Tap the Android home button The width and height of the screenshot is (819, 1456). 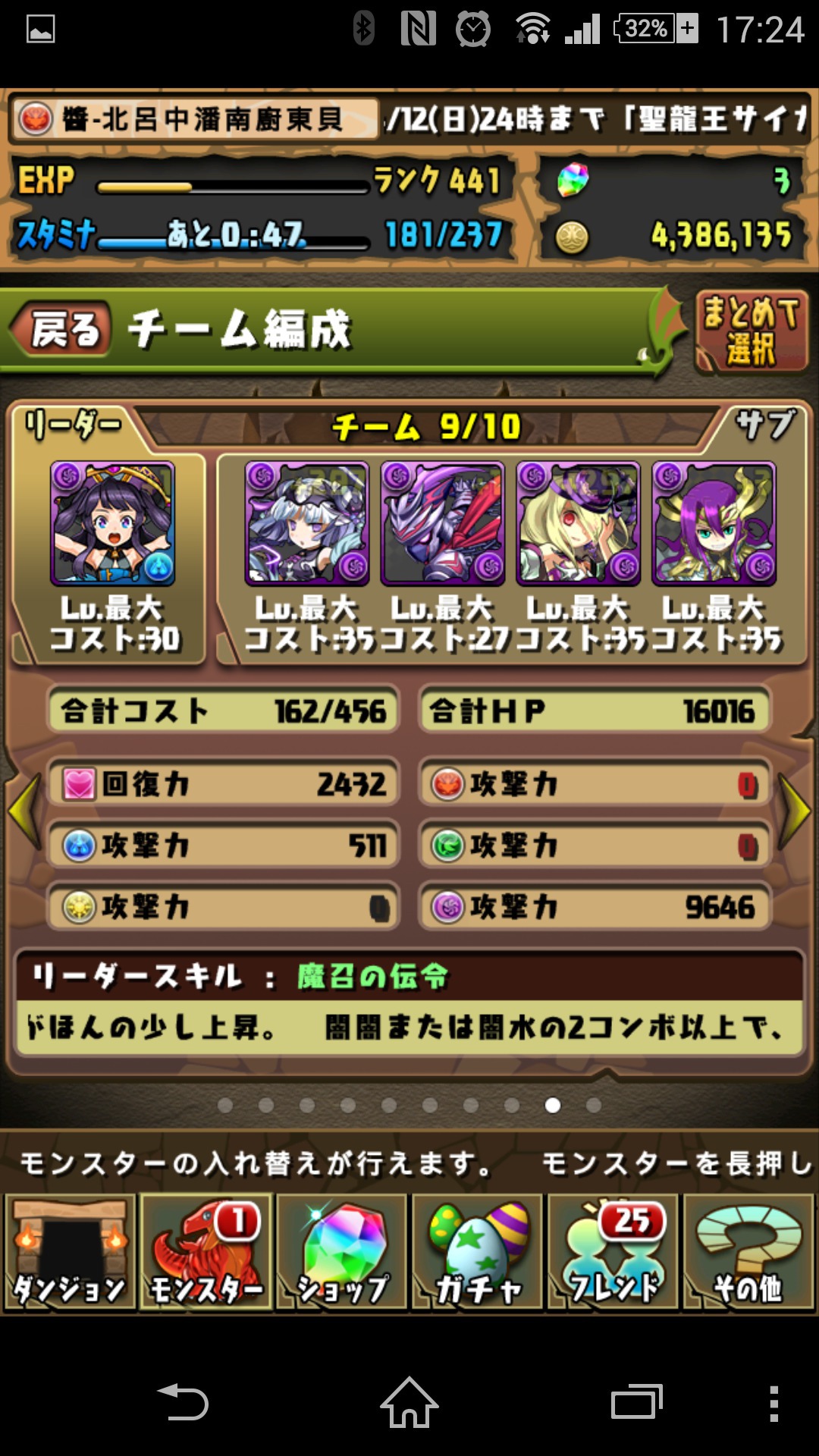coord(409,1403)
